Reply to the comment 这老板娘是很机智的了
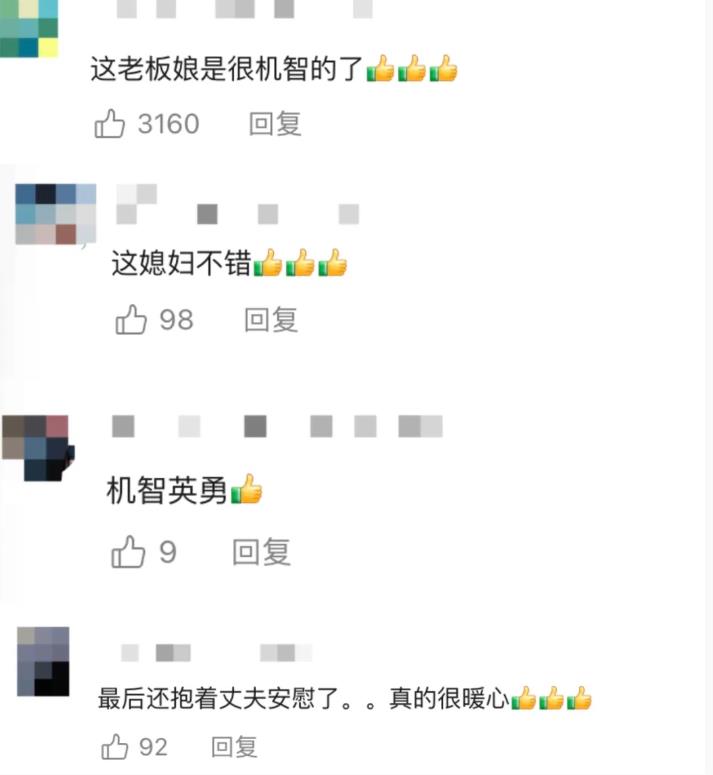The height and width of the screenshot is (775, 713). click(x=275, y=125)
